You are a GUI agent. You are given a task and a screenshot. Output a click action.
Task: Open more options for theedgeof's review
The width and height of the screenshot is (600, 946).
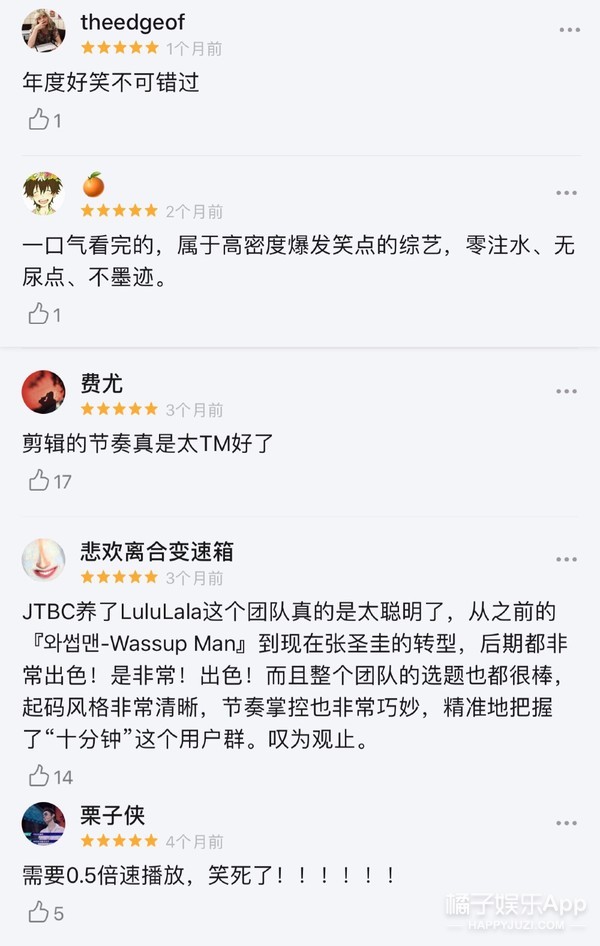click(x=568, y=30)
